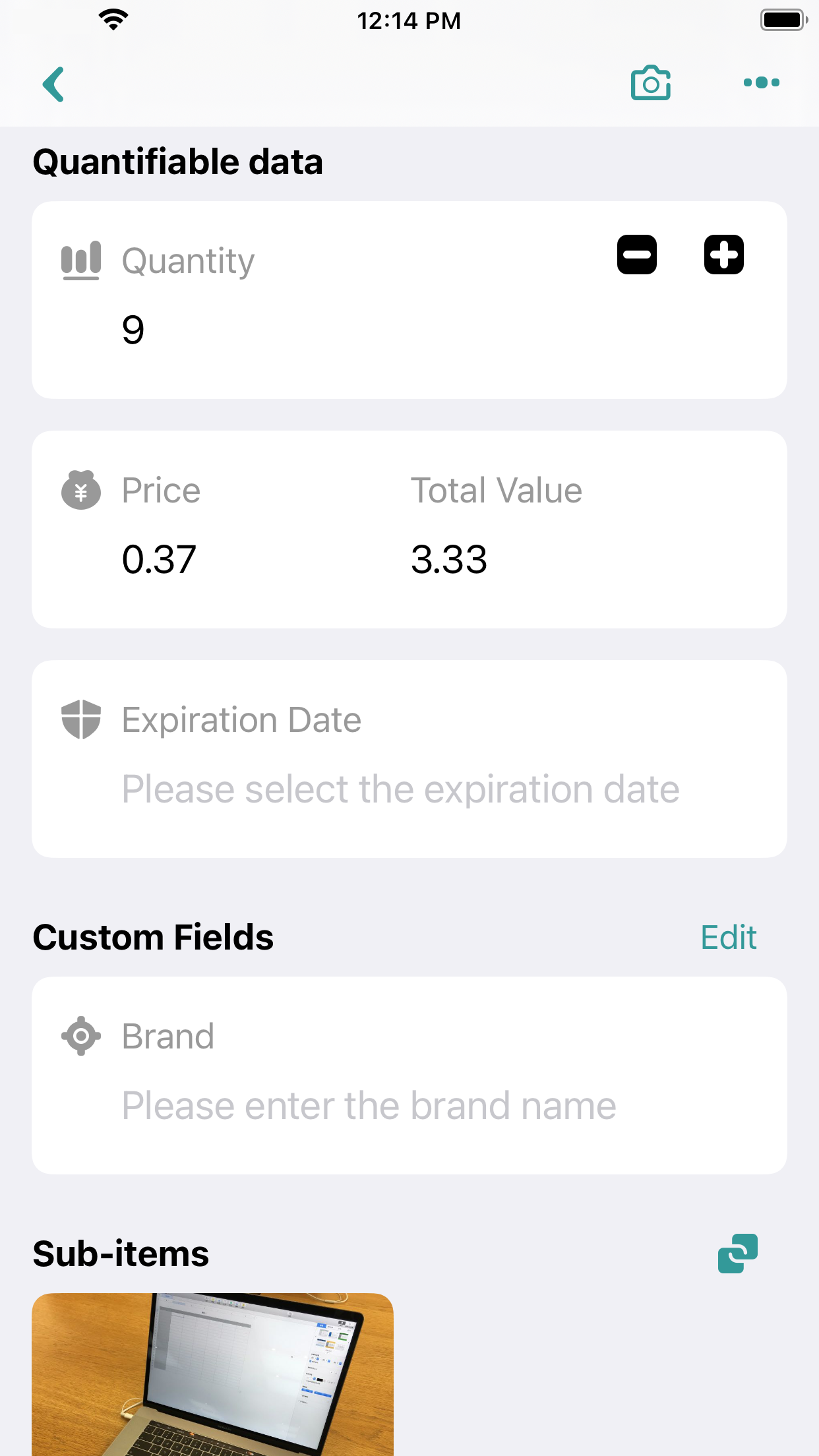Select the Total Value 3.33
The height and width of the screenshot is (1456, 819).
450,560
